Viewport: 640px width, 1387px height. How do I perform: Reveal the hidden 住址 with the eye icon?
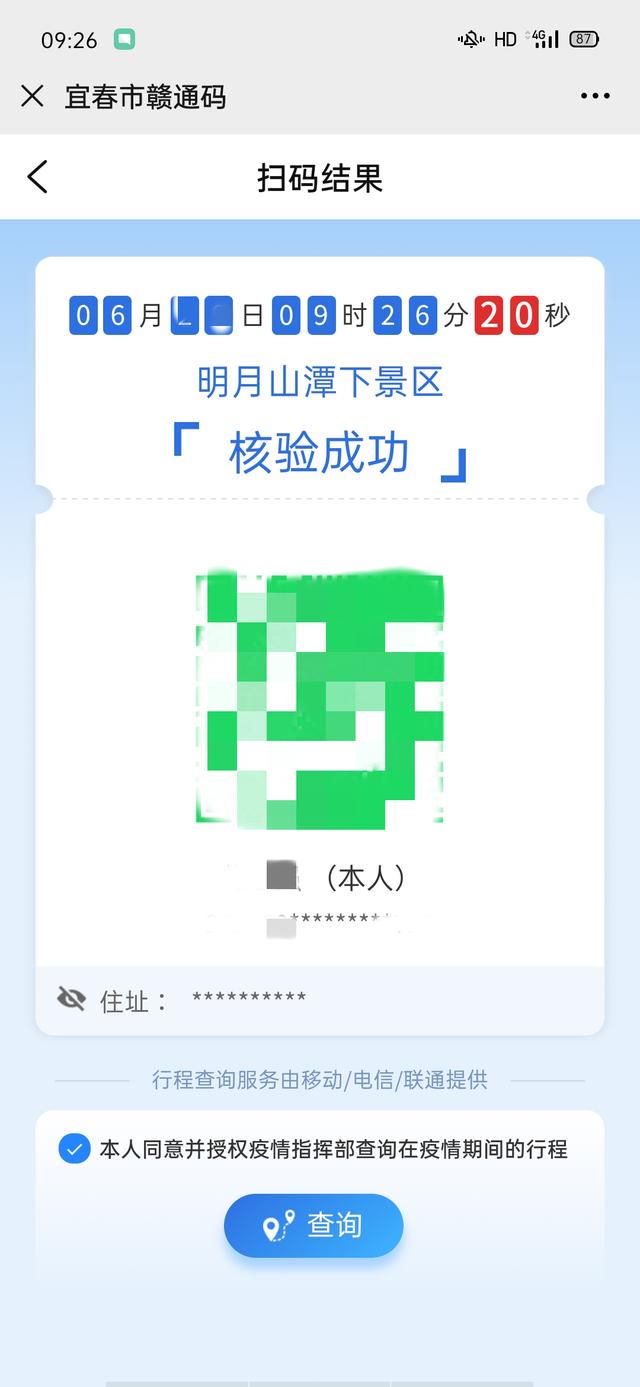[x=72, y=998]
